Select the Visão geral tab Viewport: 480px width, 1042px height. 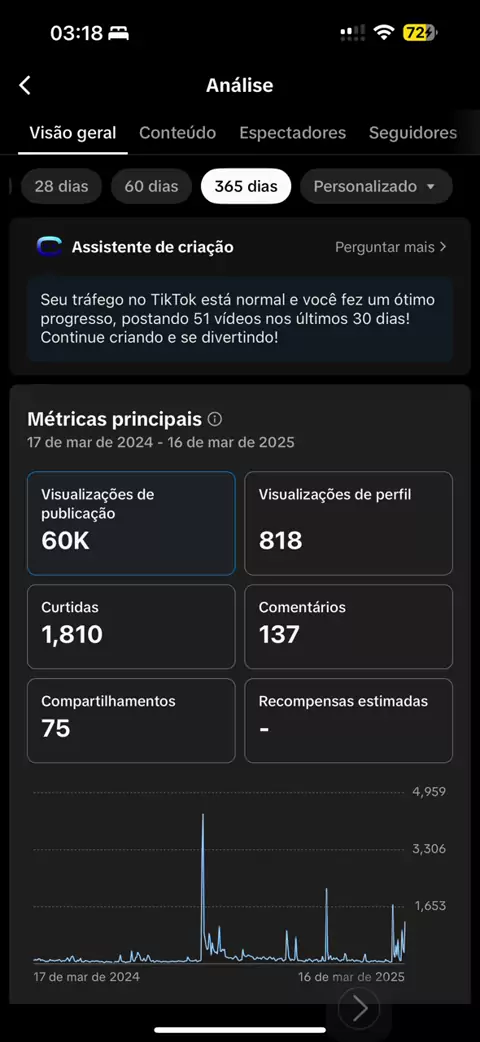72,133
